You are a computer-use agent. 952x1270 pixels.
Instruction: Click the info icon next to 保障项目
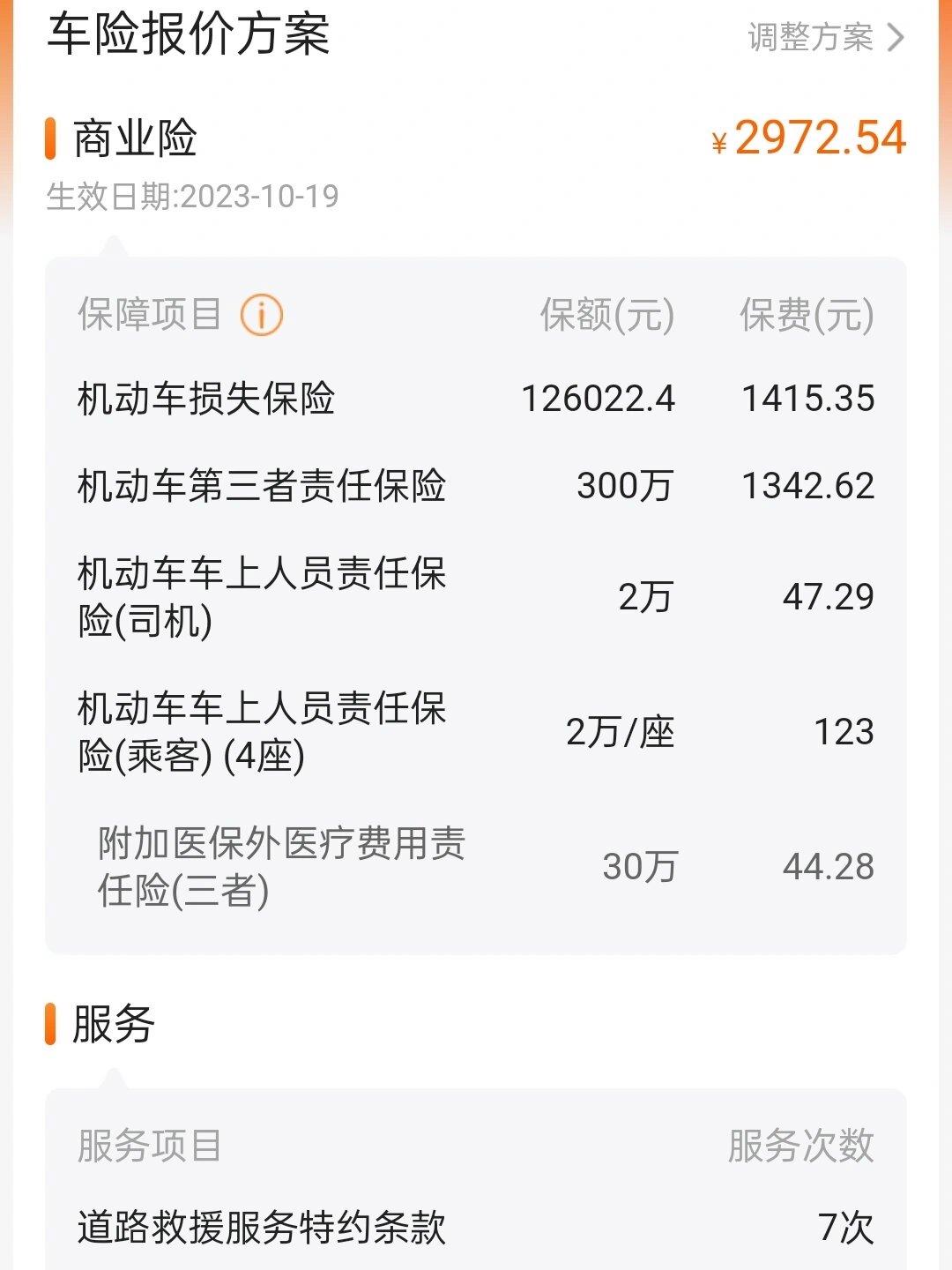tap(258, 317)
